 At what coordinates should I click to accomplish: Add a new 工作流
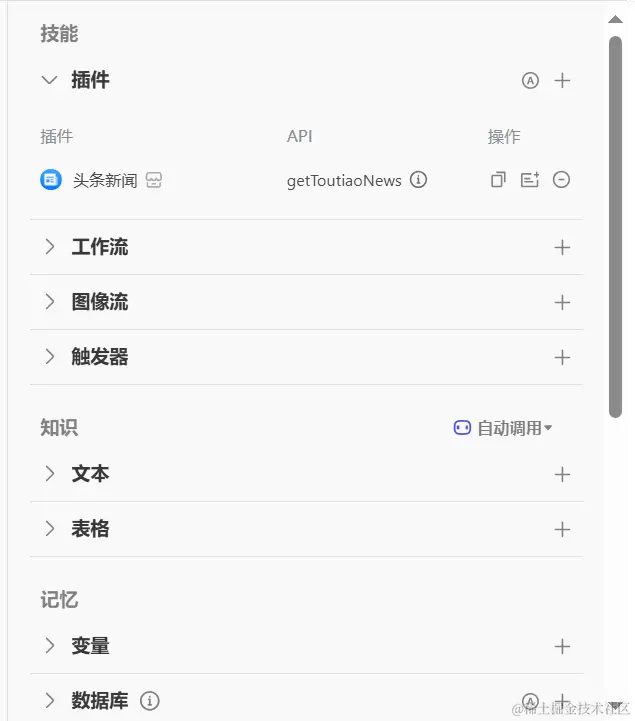click(x=562, y=247)
